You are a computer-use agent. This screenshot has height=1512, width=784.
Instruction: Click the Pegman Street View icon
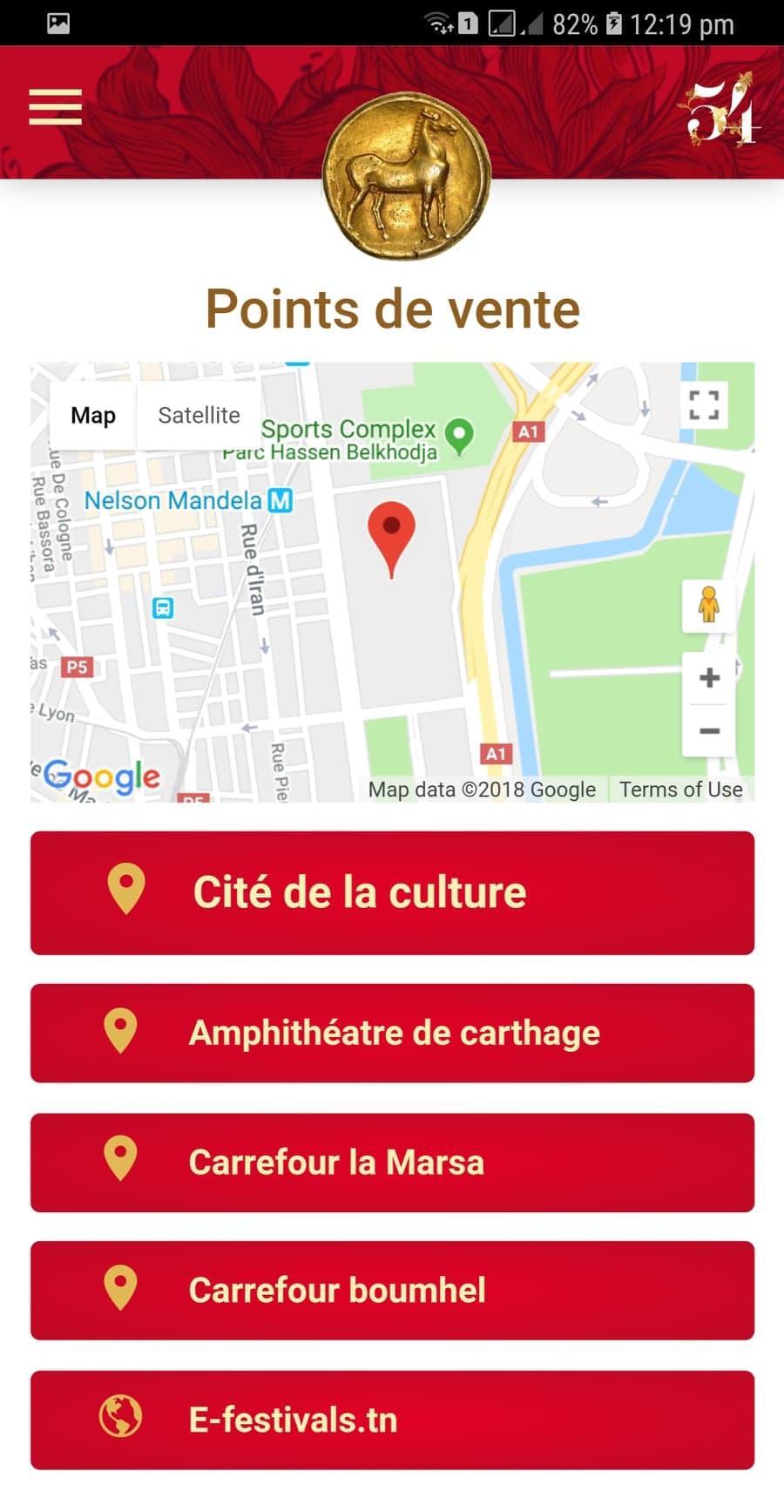tap(708, 604)
